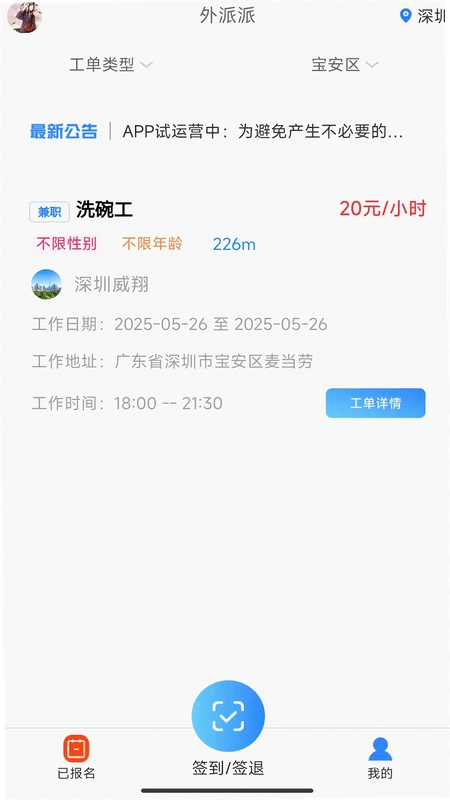Expand the 工单类型 filter dropdown

[111, 65]
